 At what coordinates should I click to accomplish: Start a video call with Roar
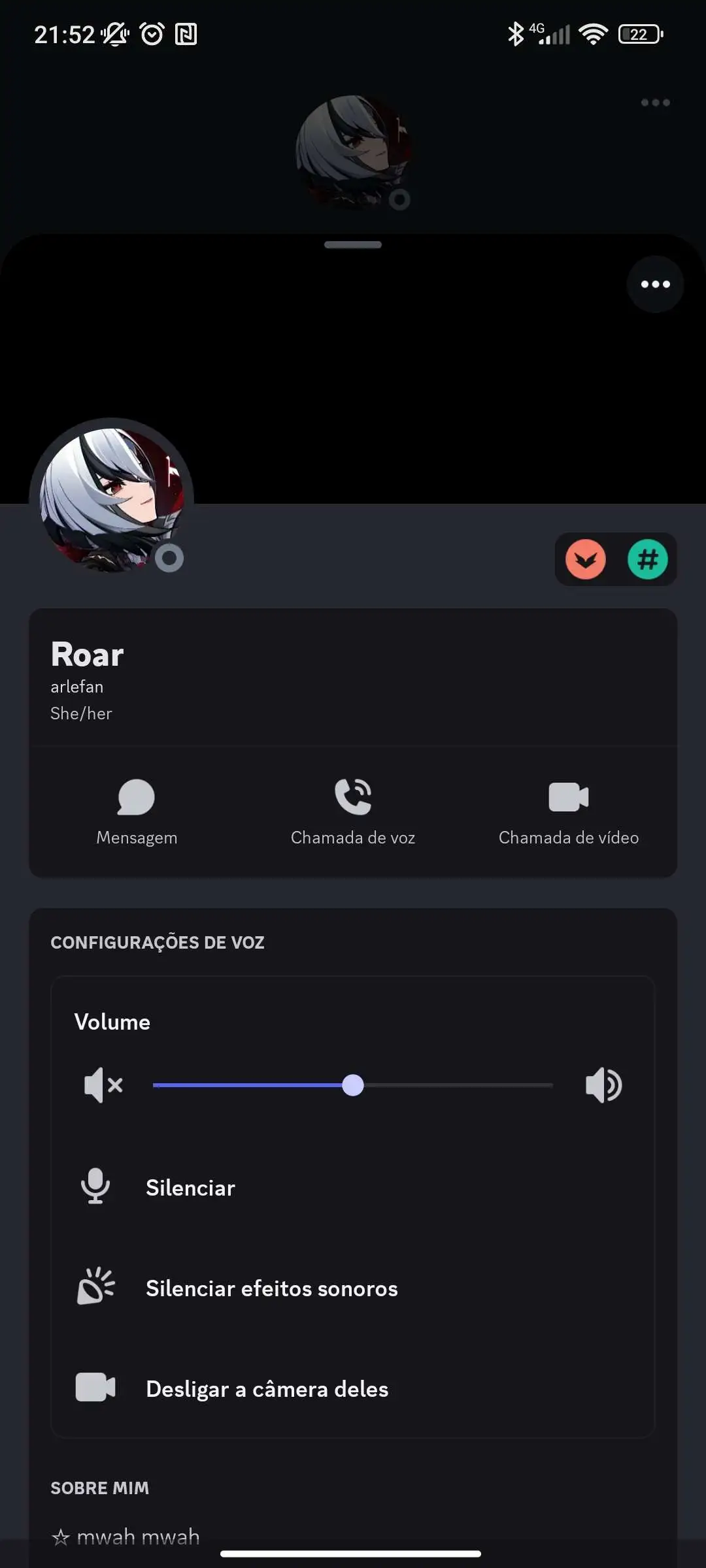click(x=569, y=811)
